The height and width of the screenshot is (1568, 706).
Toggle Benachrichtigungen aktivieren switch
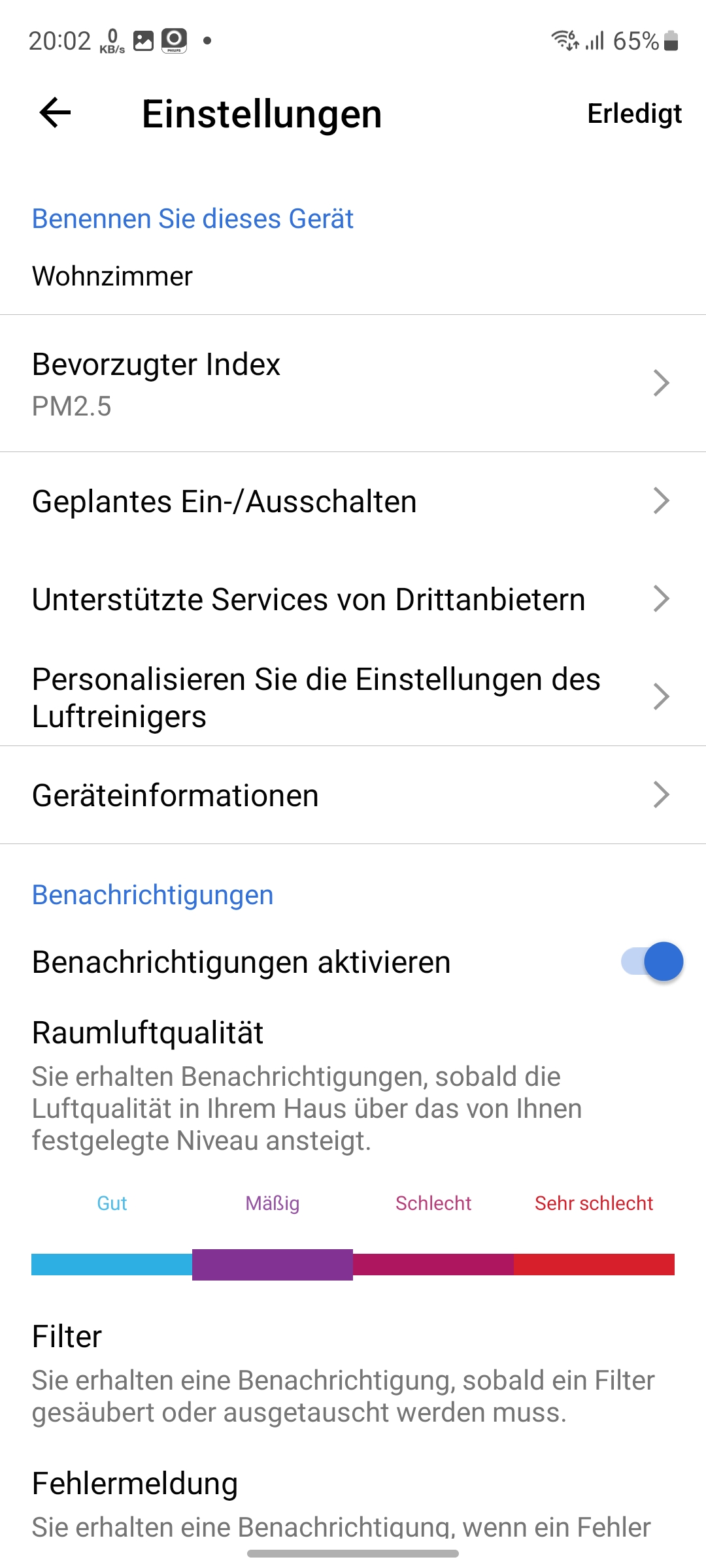pos(652,962)
